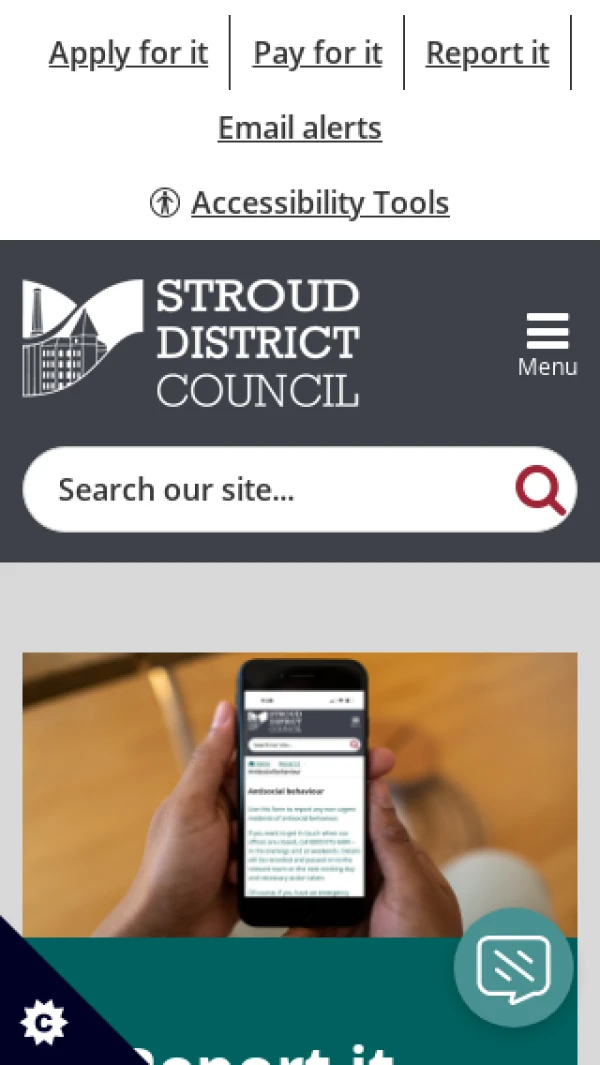Viewport: 600px width, 1065px height.
Task: Go to the Report it link
Action: (x=487, y=53)
